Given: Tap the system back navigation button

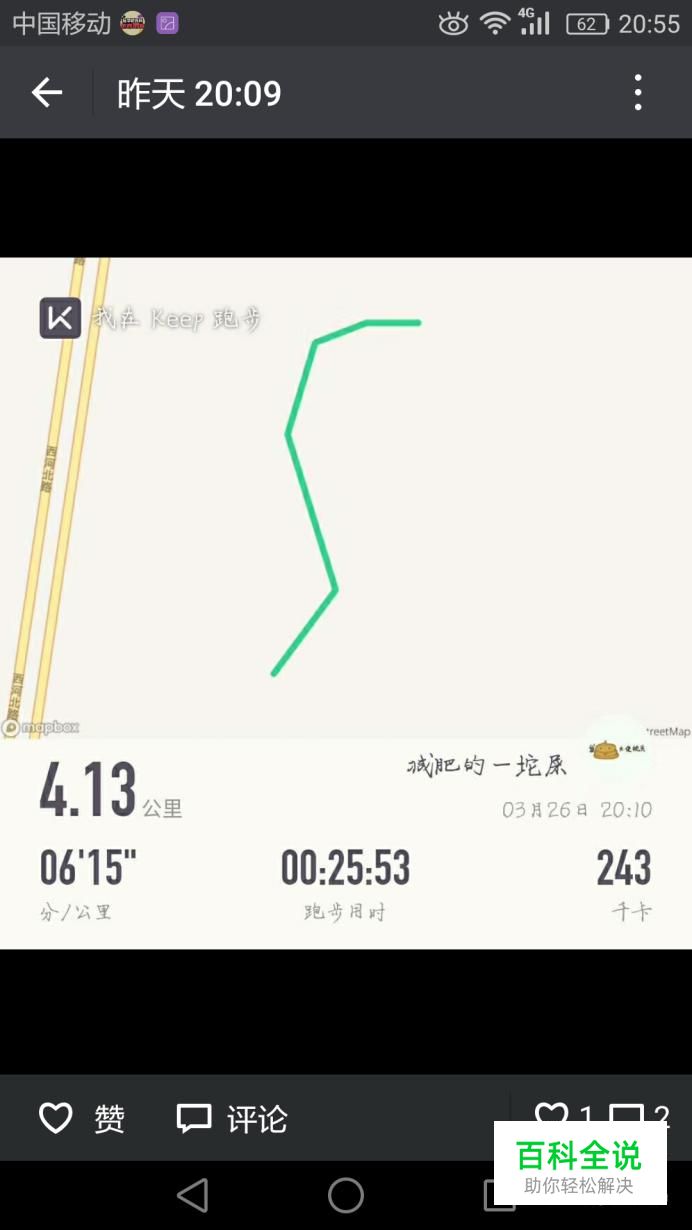Looking at the screenshot, I should pyautogui.click(x=192, y=1195).
